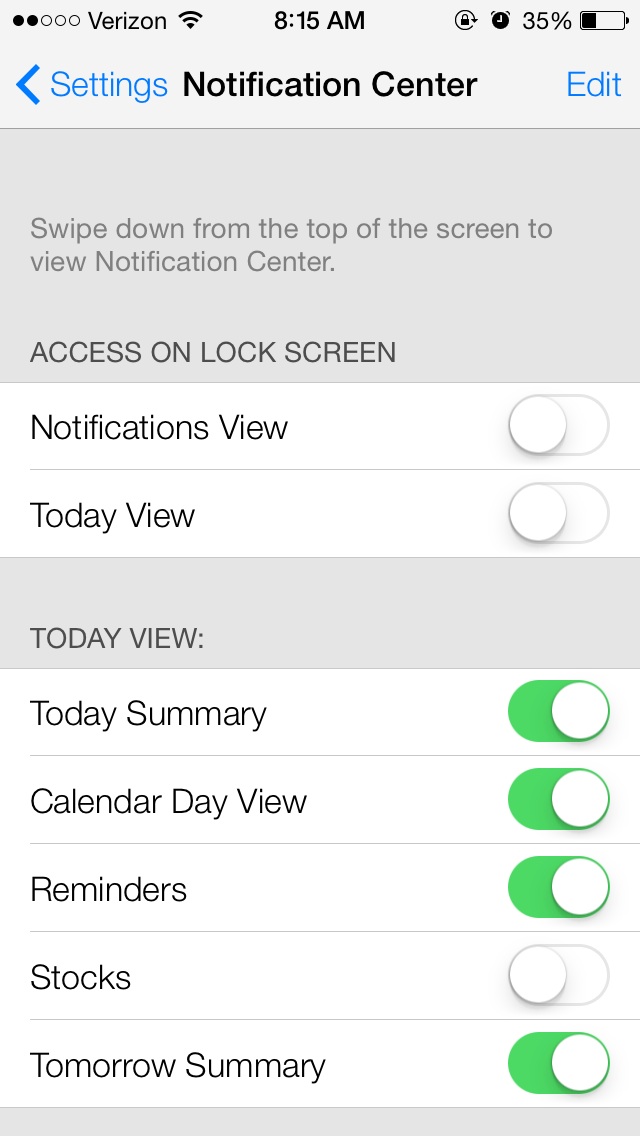Enable the Stocks switch
Viewport: 640px width, 1136px height.
click(558, 977)
